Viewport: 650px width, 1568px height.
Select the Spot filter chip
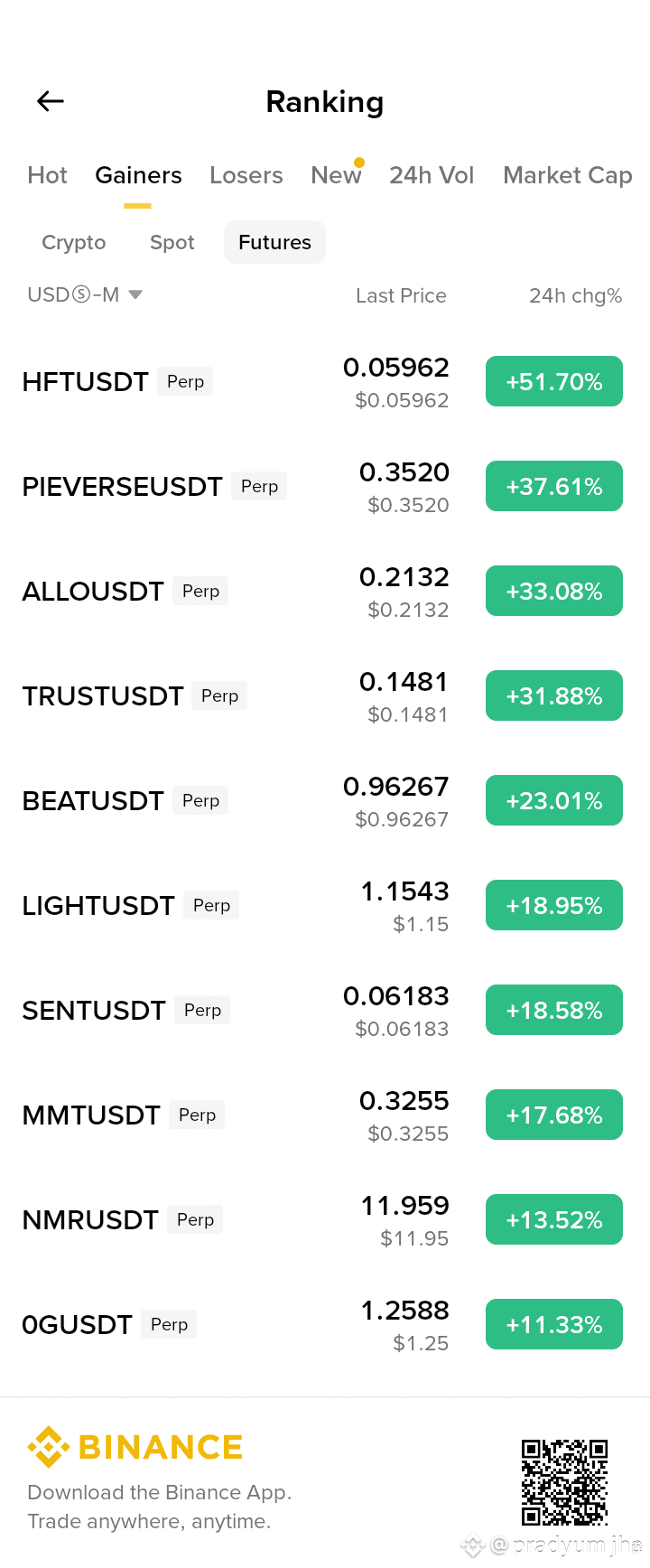[172, 242]
